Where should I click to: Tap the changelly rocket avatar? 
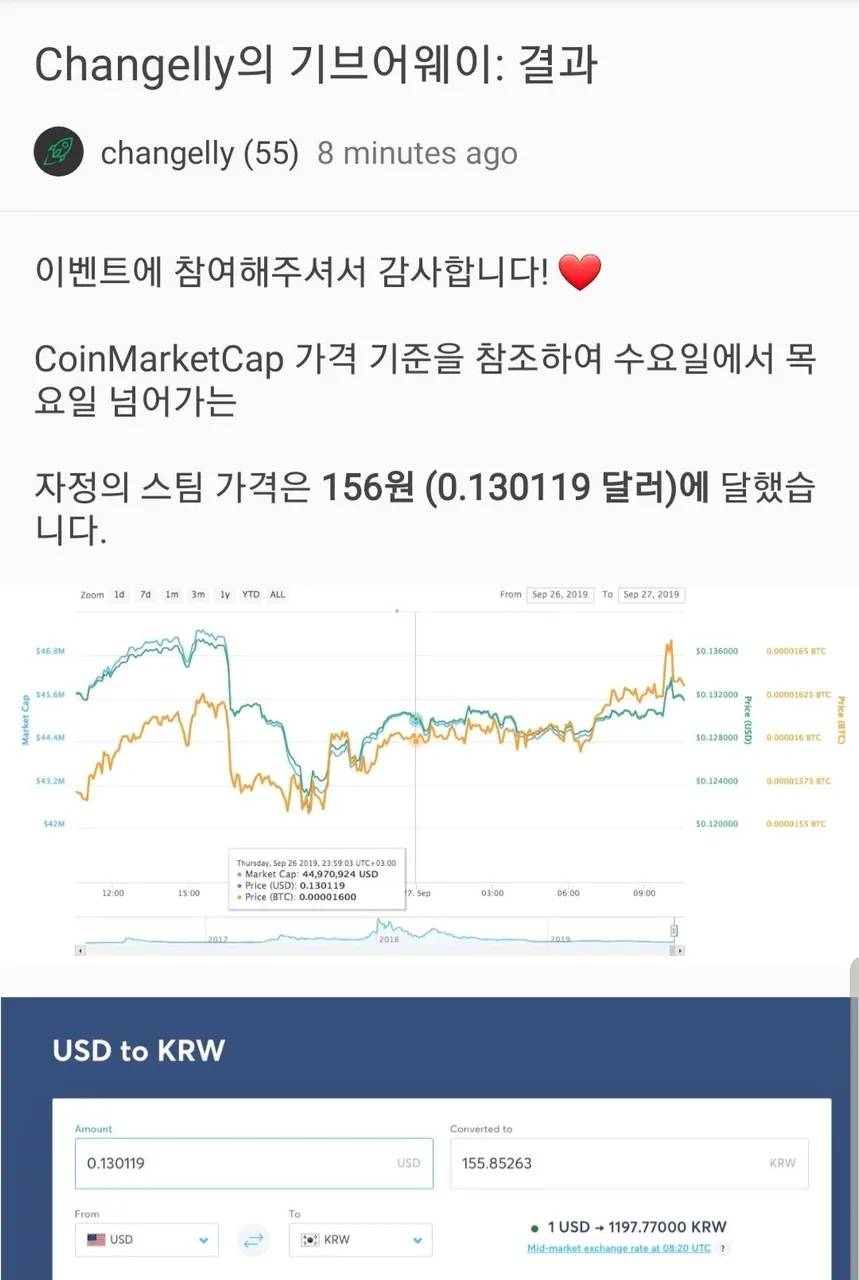click(x=58, y=152)
